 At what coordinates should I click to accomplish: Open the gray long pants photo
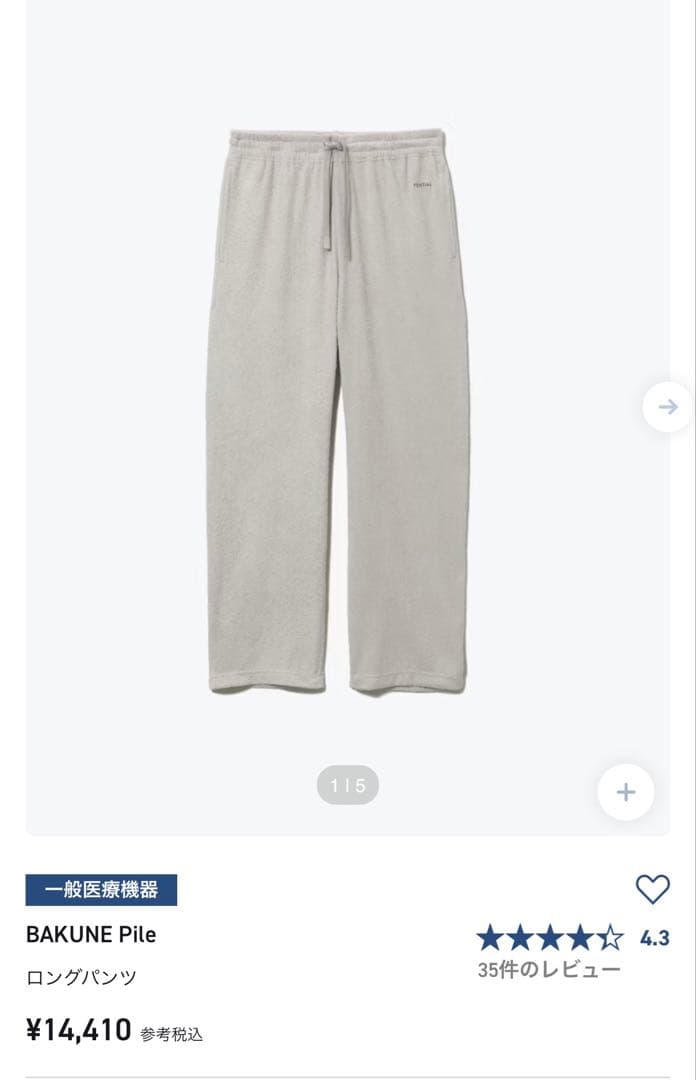(x=338, y=410)
